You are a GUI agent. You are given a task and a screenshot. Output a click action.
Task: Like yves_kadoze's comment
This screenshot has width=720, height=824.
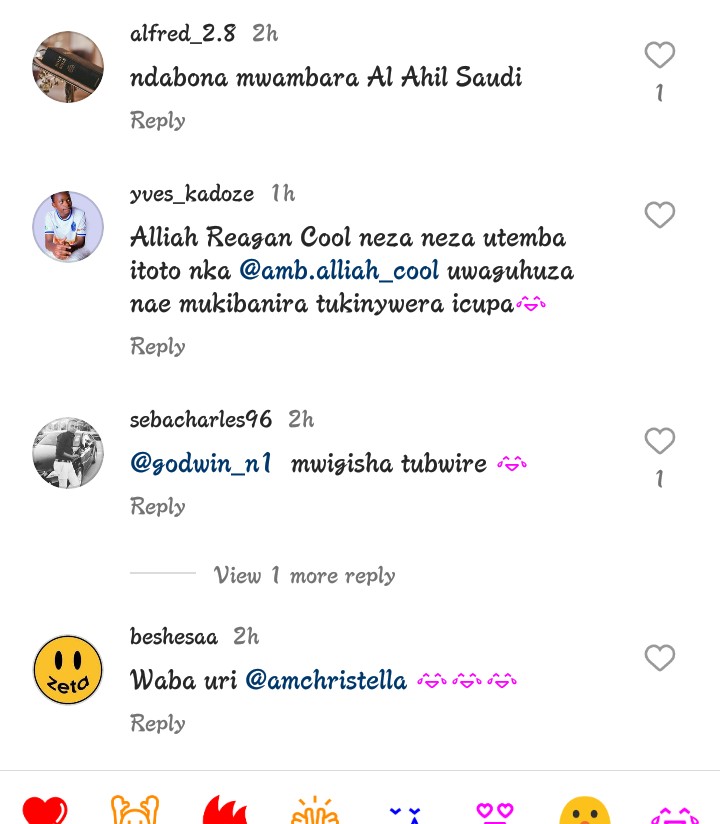pyautogui.click(x=659, y=215)
